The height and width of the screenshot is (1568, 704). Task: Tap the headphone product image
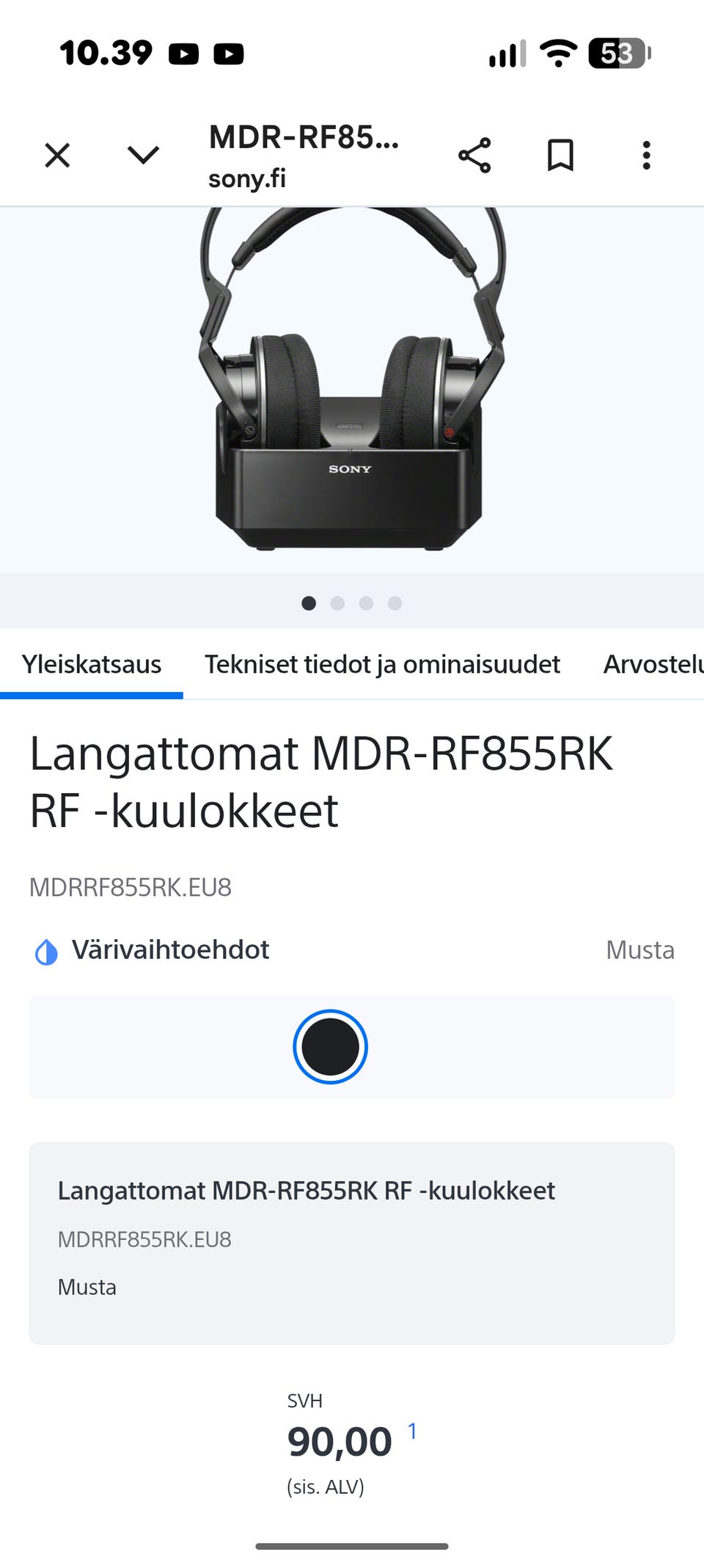pyautogui.click(x=351, y=379)
